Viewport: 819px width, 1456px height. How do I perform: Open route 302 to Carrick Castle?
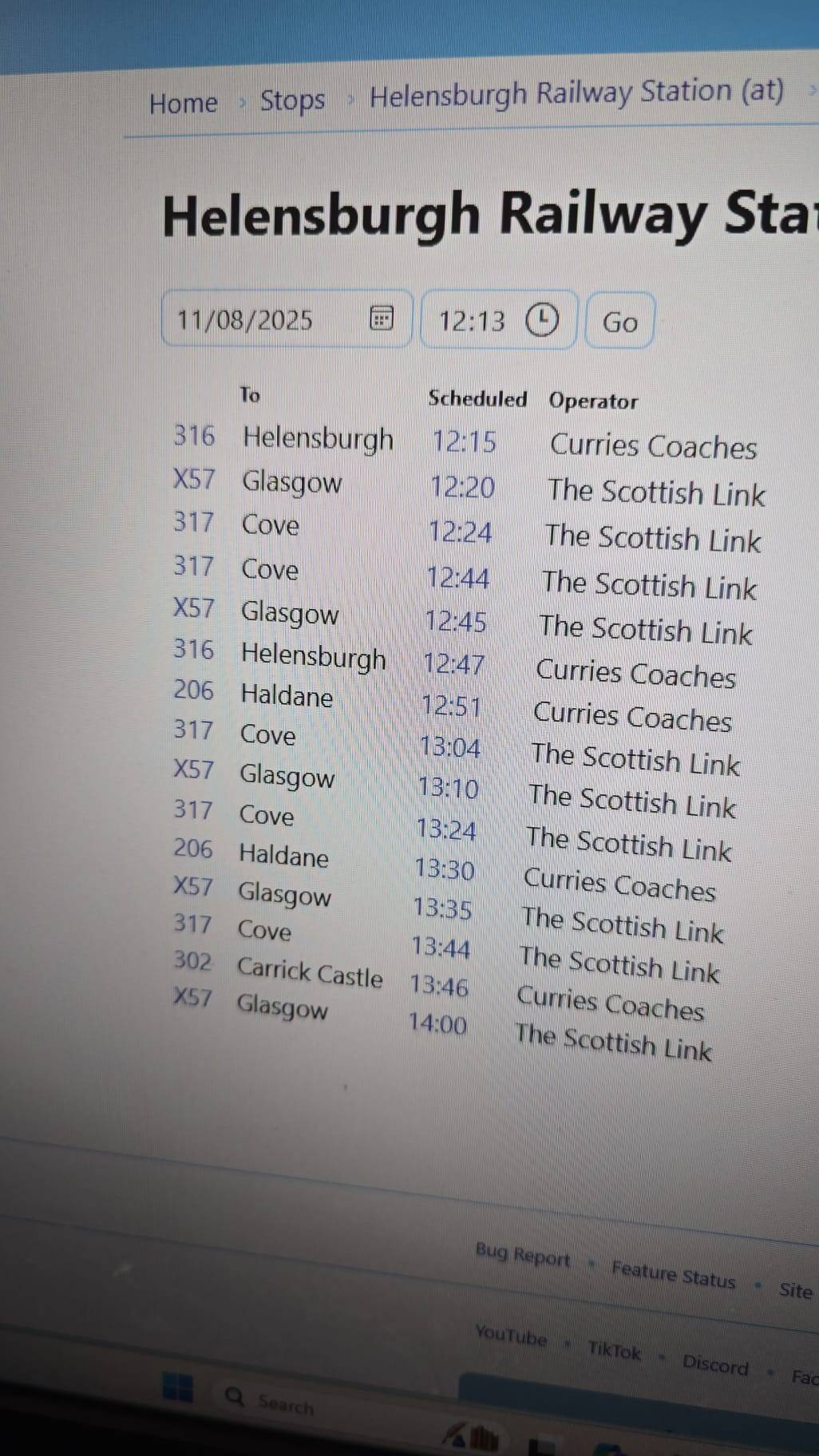[192, 960]
